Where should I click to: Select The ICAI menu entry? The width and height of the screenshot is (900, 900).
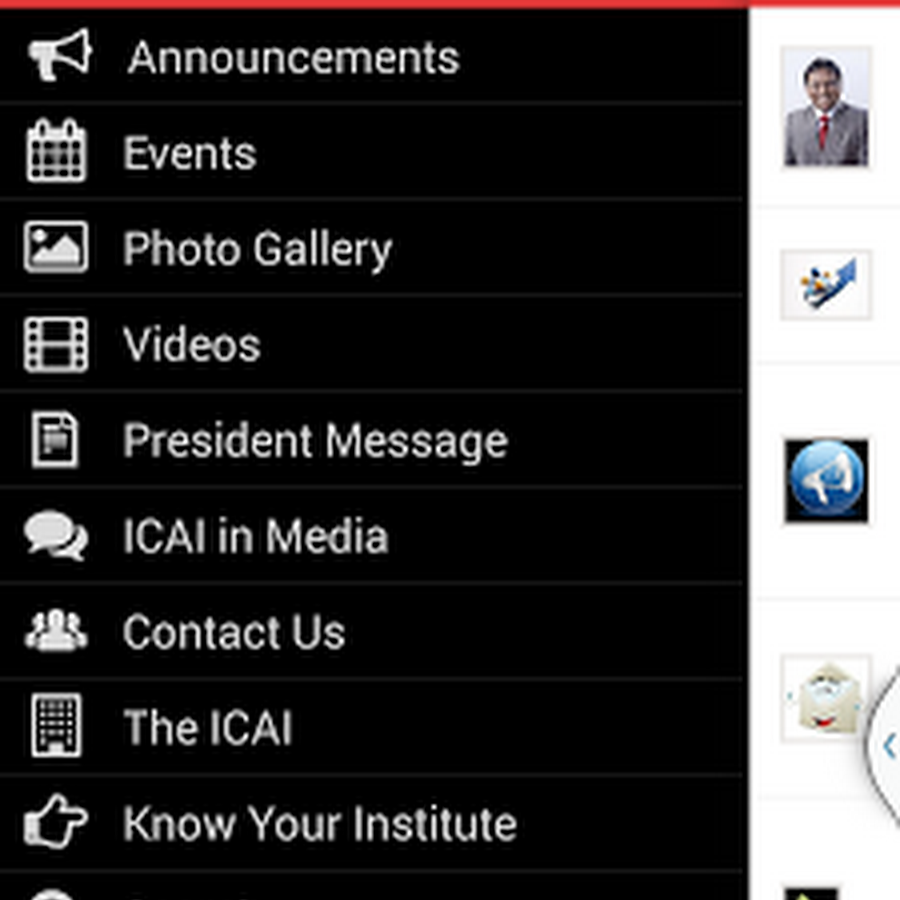(x=208, y=728)
